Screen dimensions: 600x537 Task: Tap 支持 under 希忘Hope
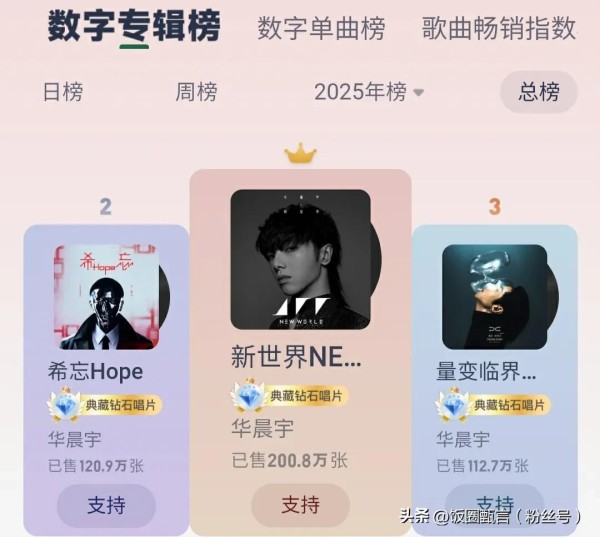coord(106,505)
